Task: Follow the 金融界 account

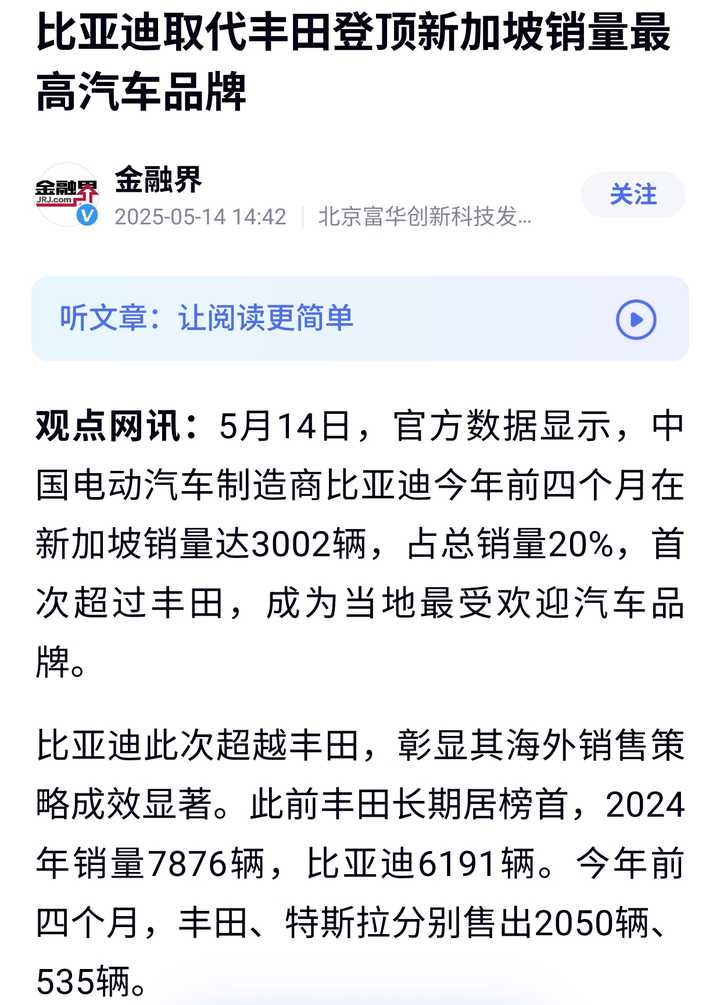Action: click(x=633, y=194)
